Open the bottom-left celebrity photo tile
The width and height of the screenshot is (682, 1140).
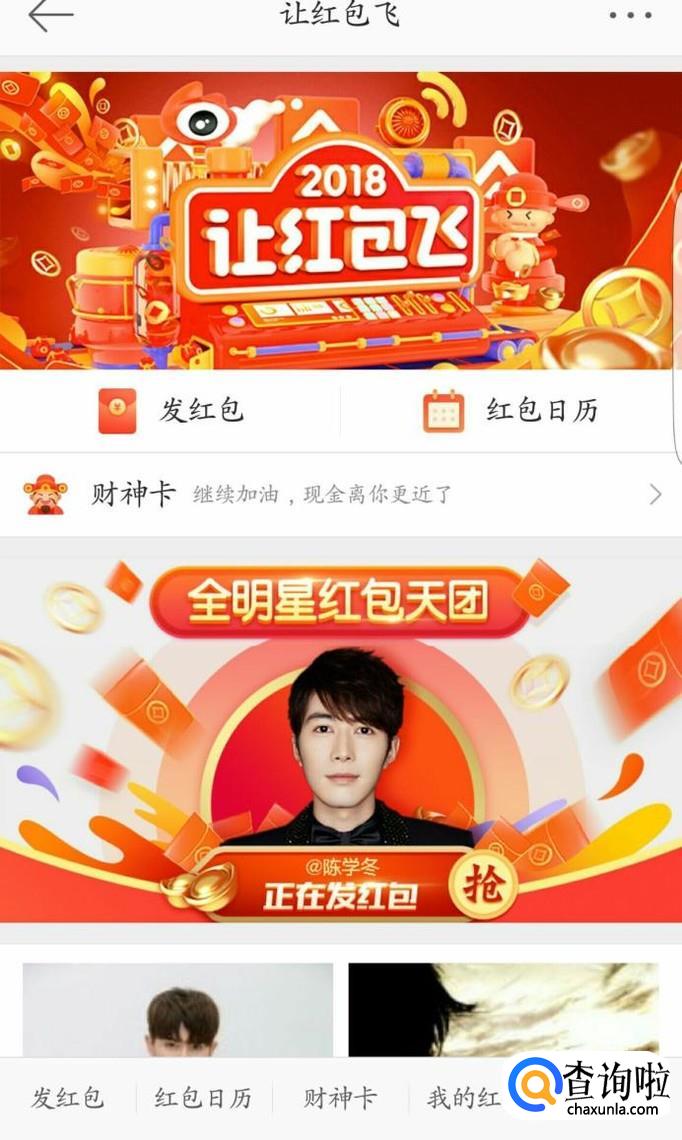(178, 1010)
